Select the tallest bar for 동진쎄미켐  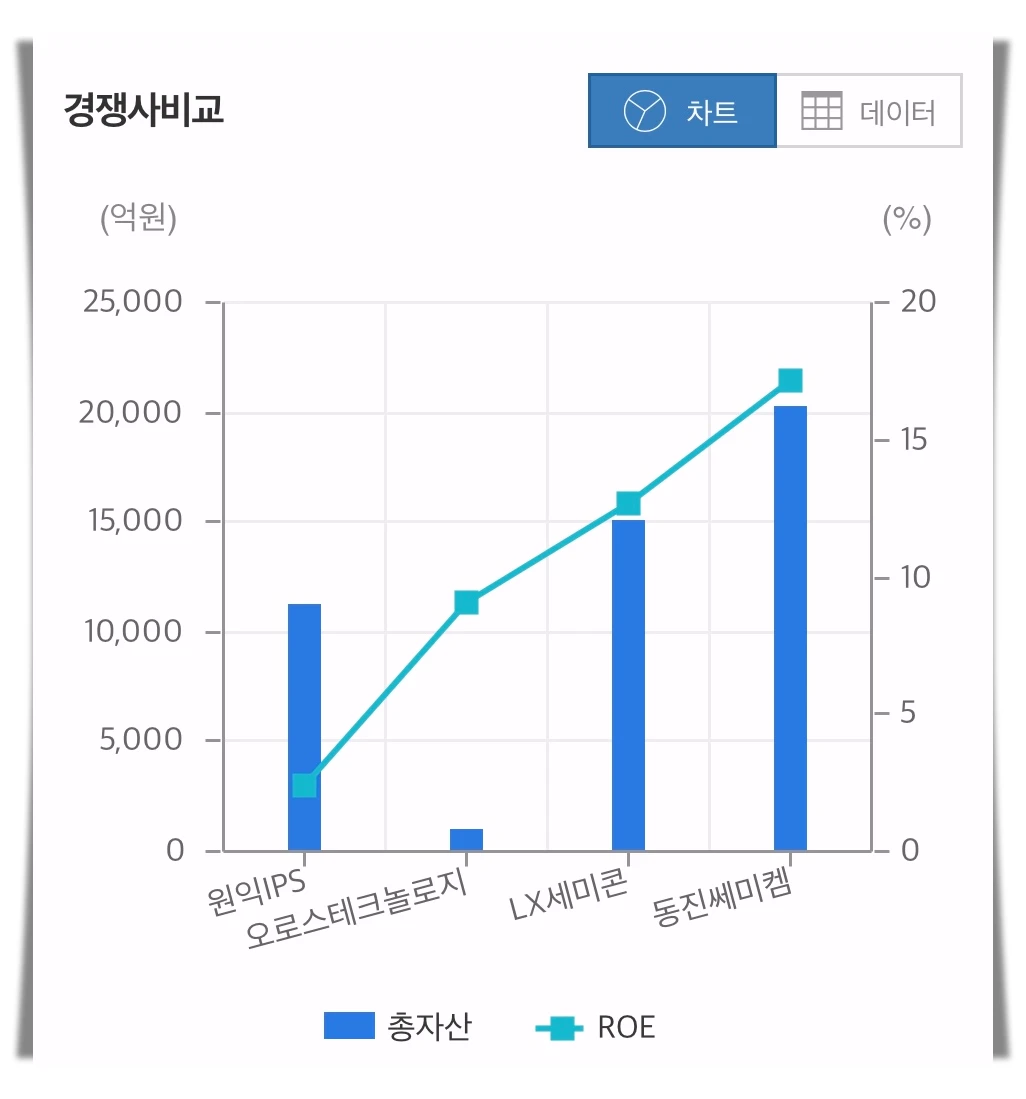[790, 620]
